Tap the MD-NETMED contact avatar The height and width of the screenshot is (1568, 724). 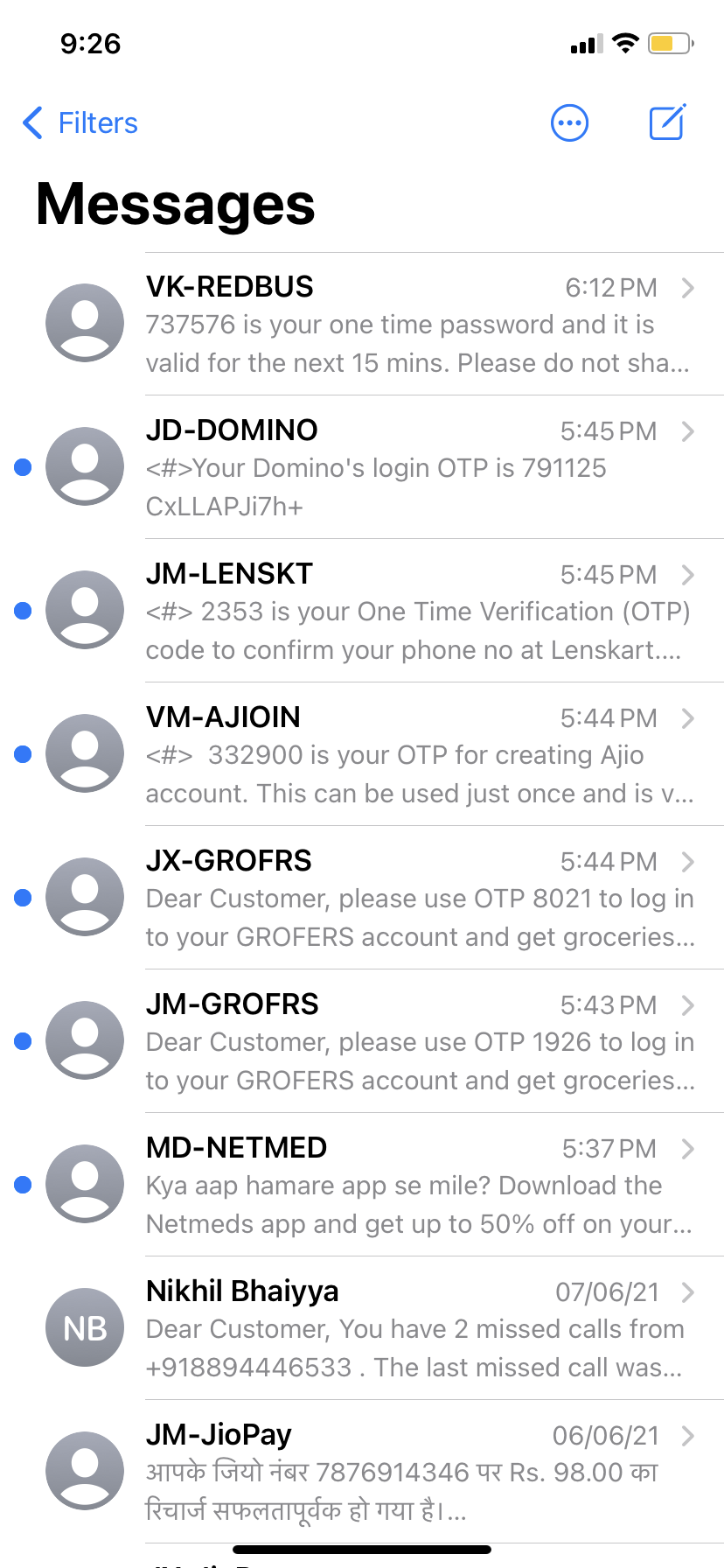(x=84, y=1183)
